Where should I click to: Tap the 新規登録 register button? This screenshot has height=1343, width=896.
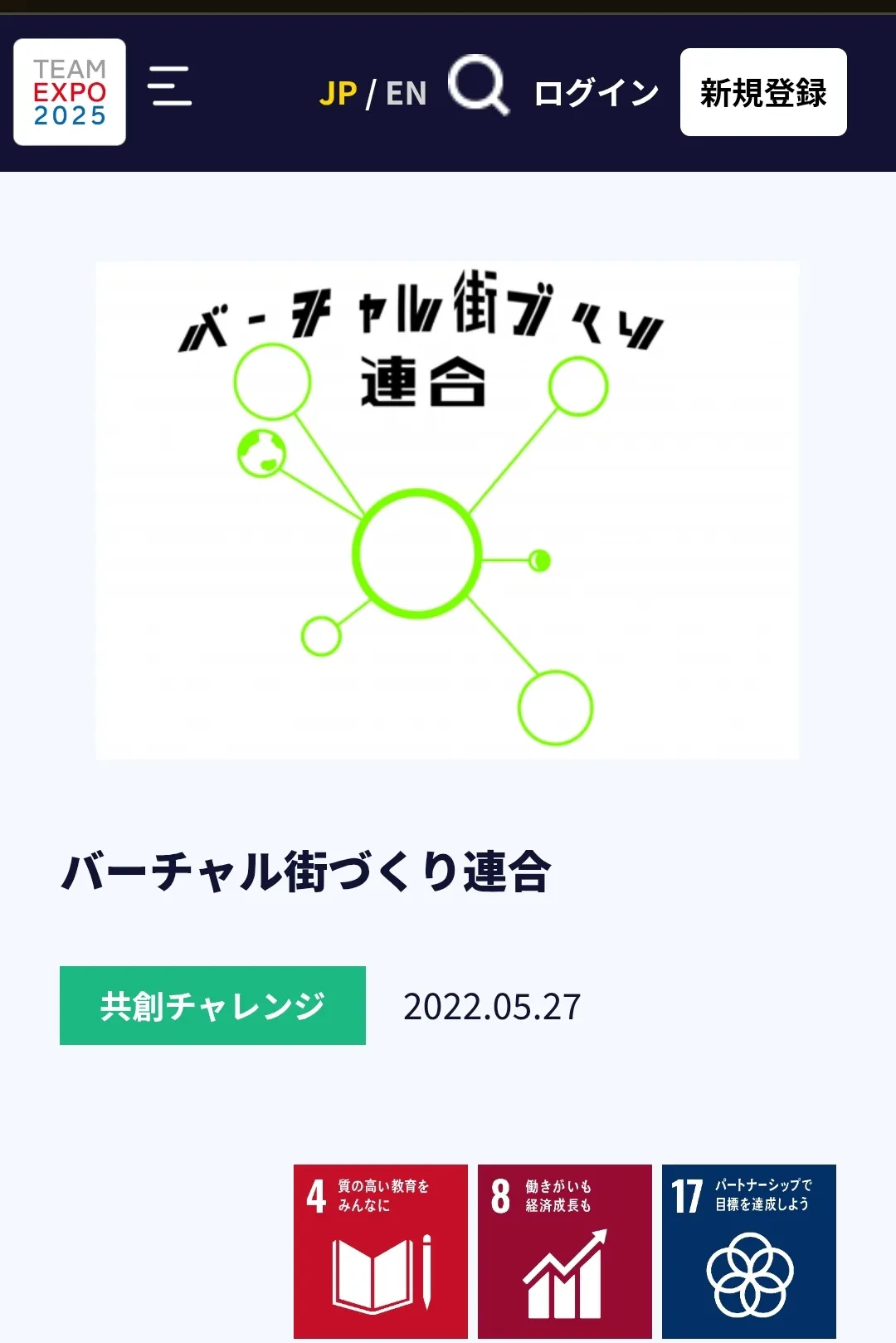(x=763, y=92)
